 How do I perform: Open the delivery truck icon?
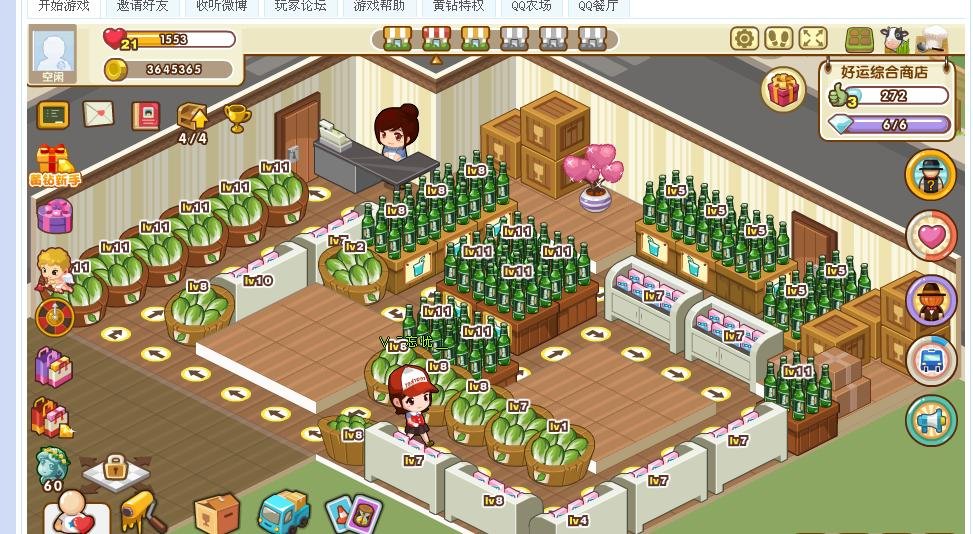283,511
